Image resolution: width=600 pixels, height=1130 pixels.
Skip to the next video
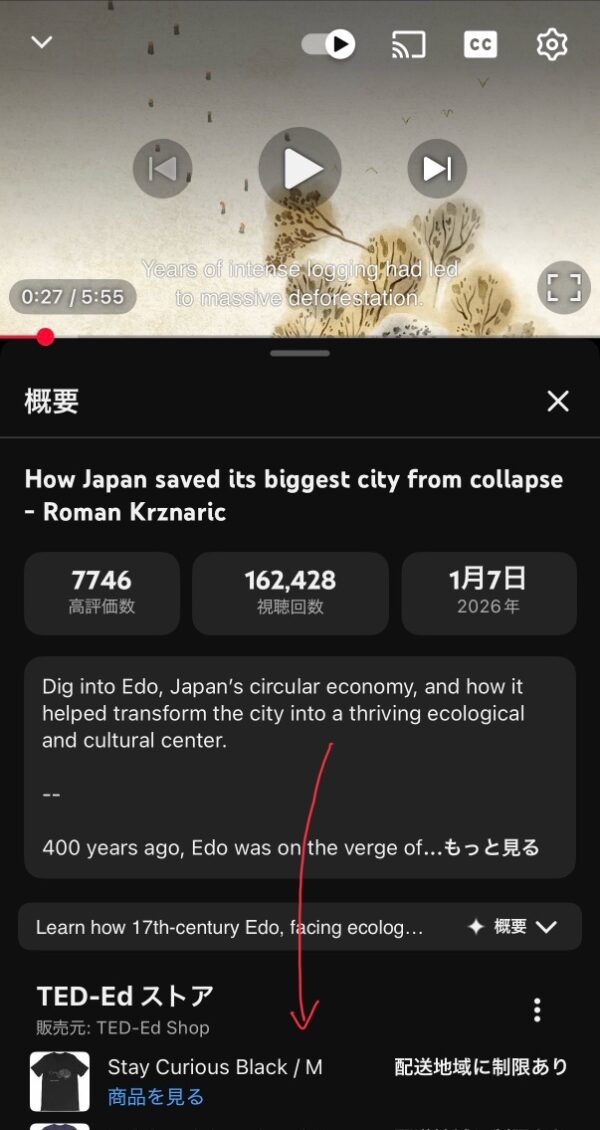(x=437, y=168)
